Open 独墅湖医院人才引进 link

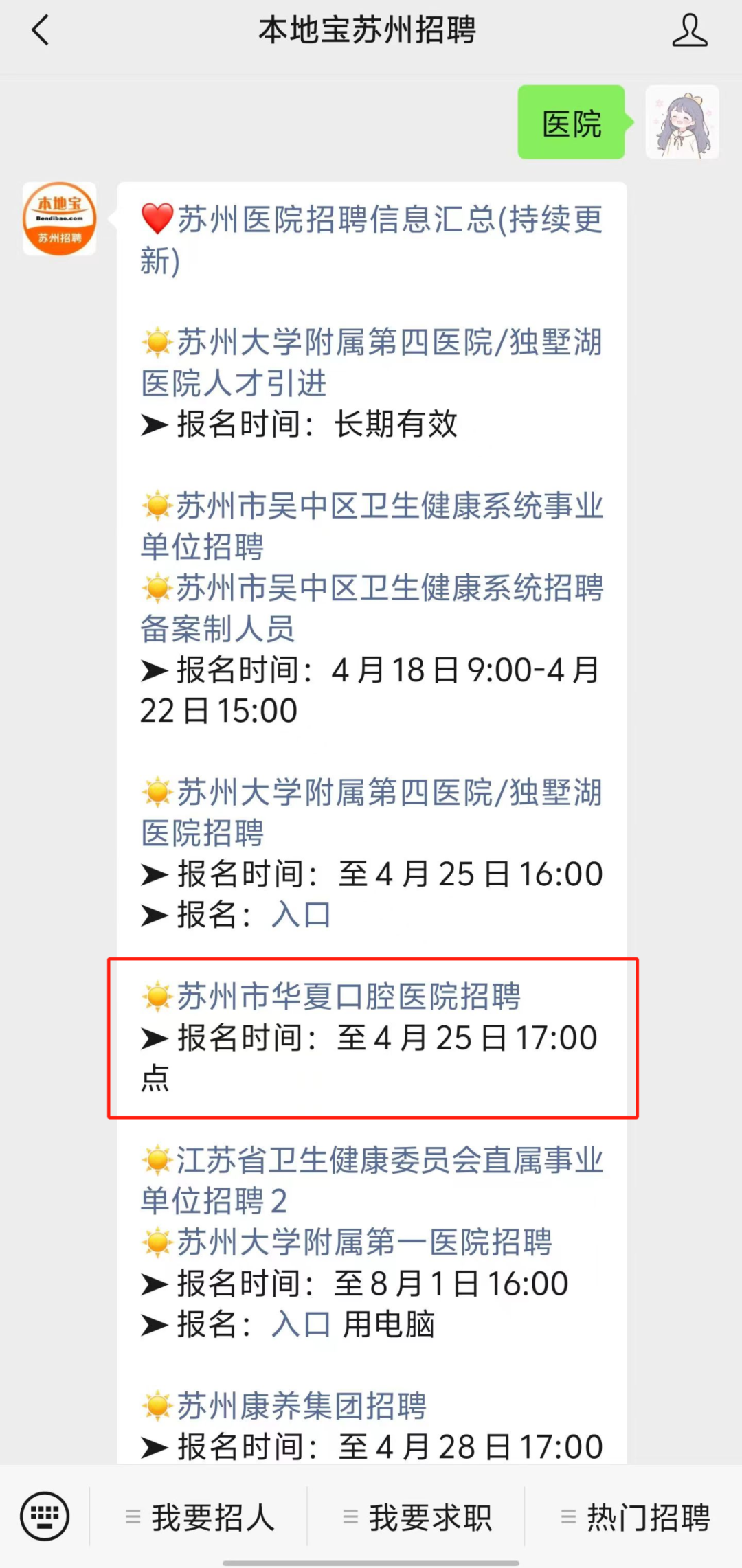tap(372, 362)
